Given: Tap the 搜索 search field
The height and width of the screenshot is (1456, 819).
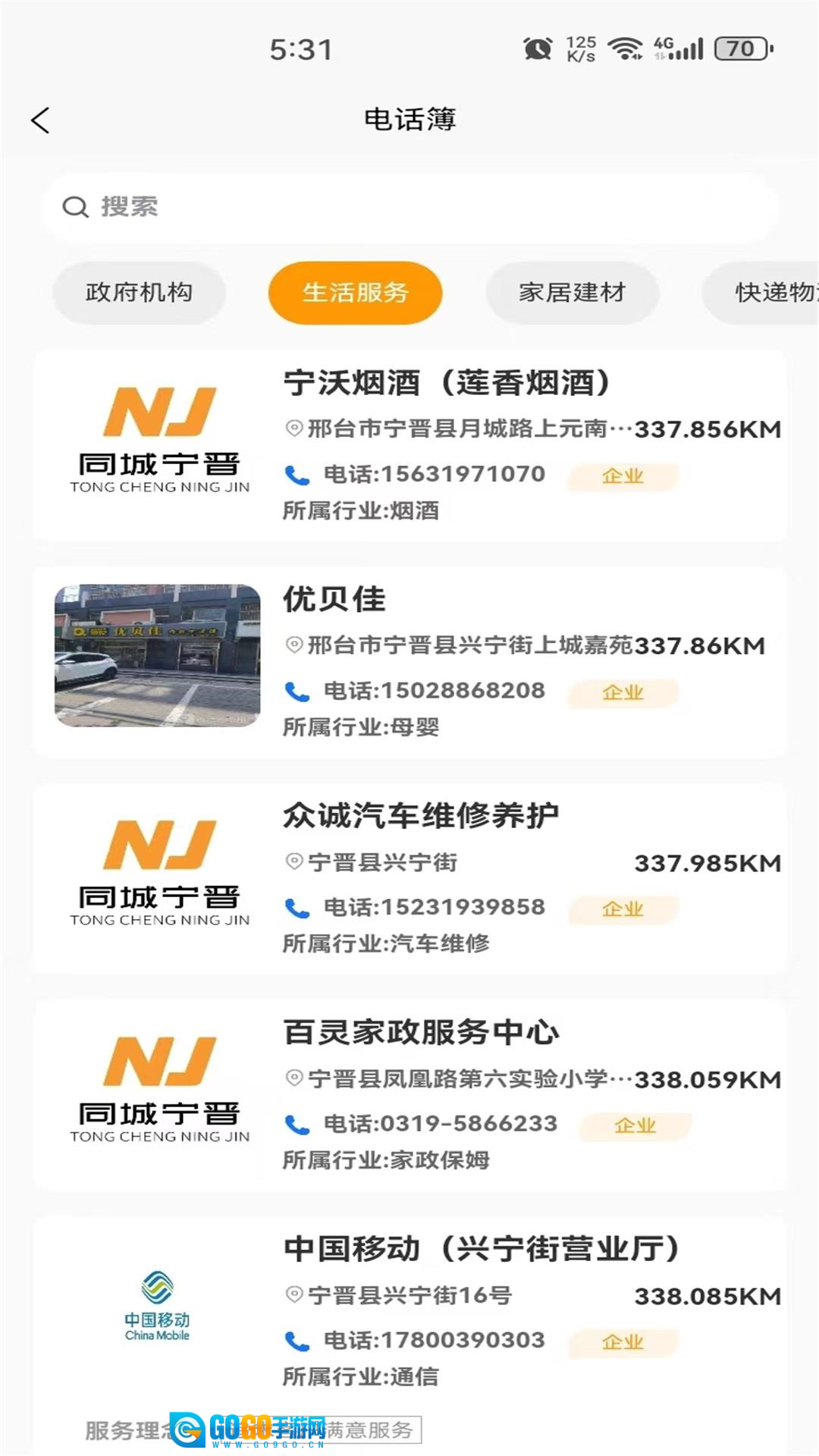Looking at the screenshot, I should [409, 207].
